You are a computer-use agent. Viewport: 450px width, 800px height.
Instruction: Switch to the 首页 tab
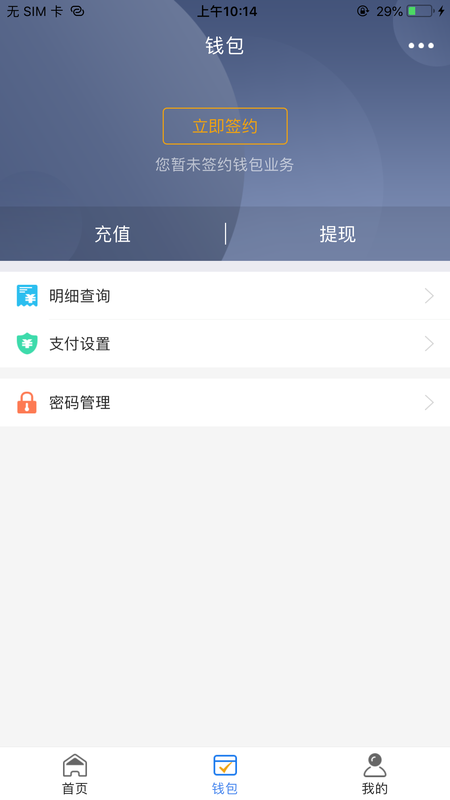coord(75,774)
